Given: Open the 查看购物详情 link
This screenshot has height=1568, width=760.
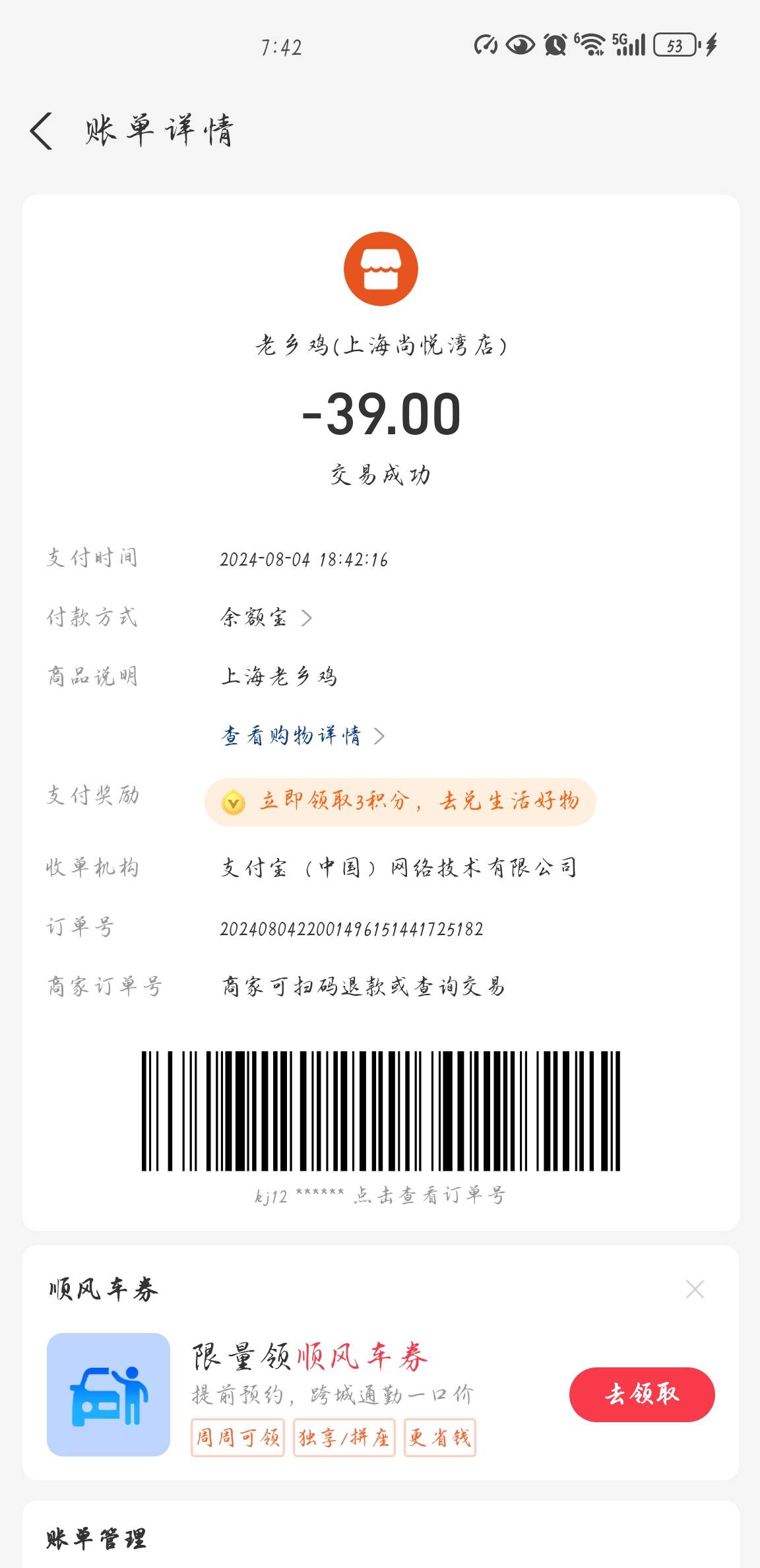Looking at the screenshot, I should click(x=302, y=735).
